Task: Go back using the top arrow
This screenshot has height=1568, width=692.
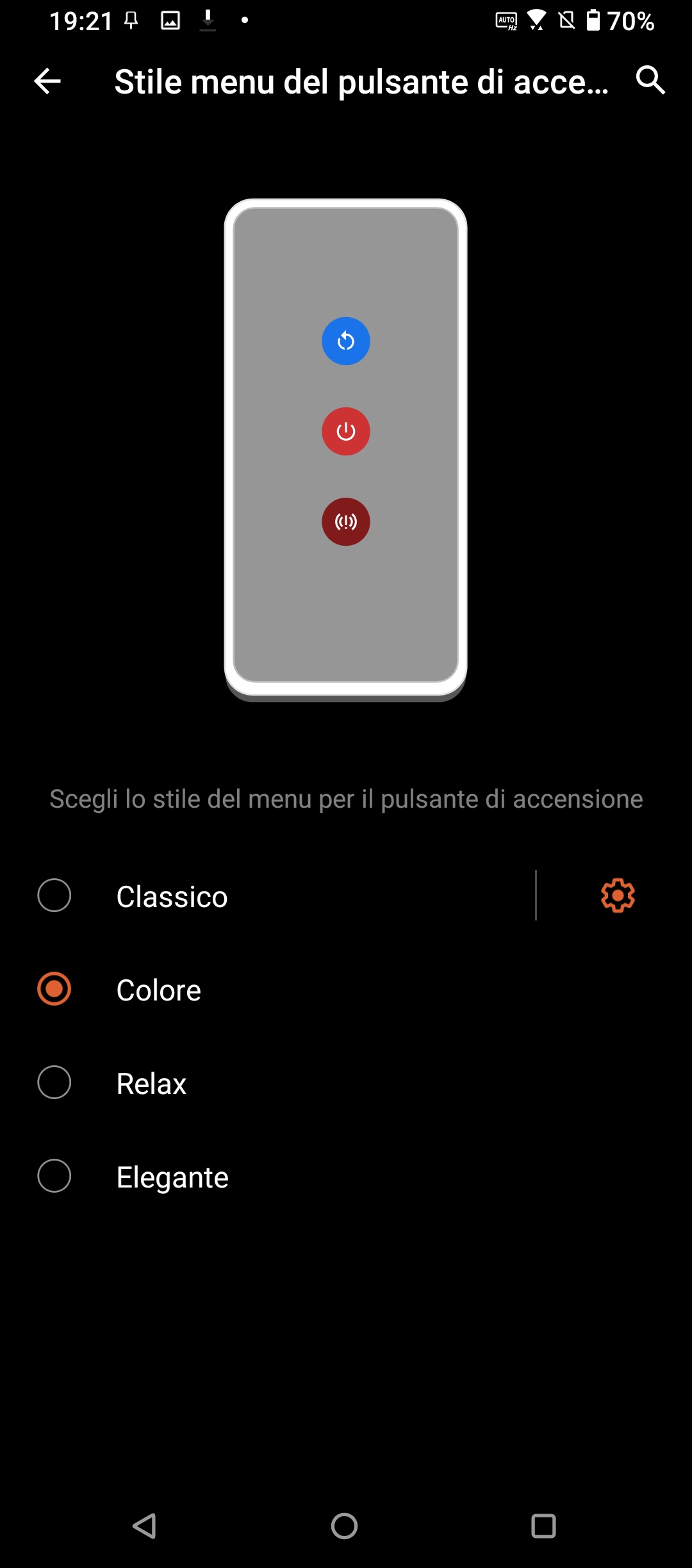Action: 47,81
